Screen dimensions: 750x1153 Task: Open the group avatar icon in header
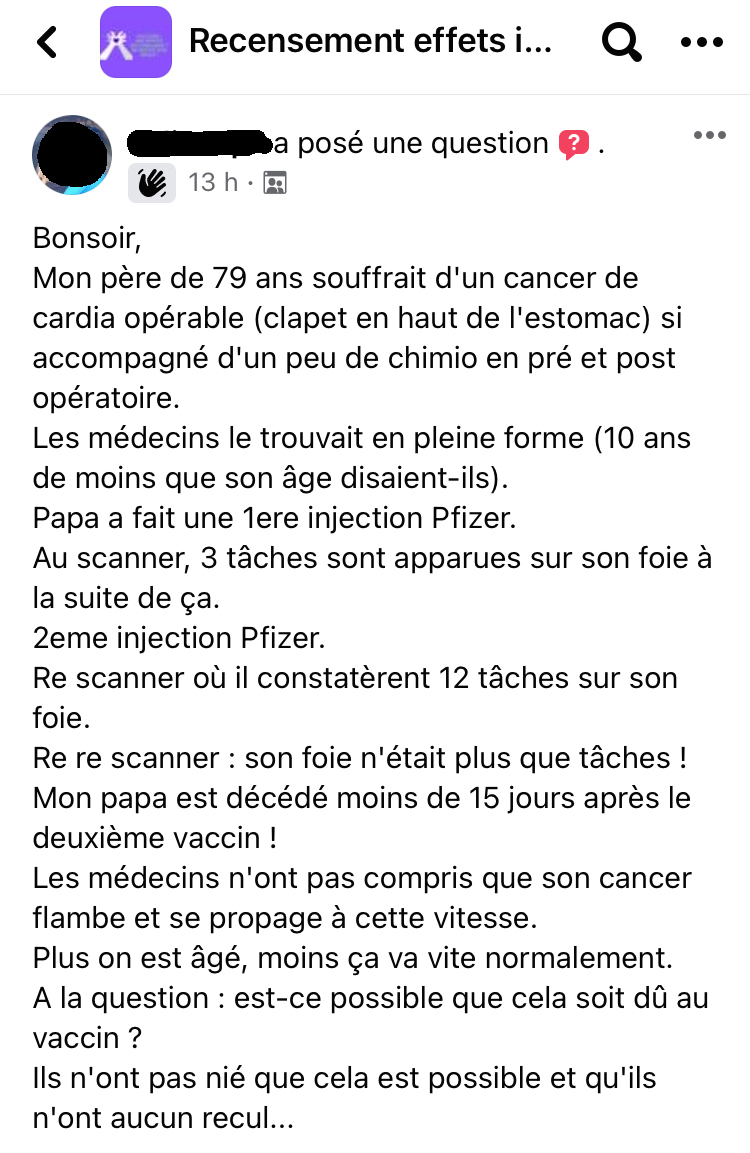click(x=135, y=42)
